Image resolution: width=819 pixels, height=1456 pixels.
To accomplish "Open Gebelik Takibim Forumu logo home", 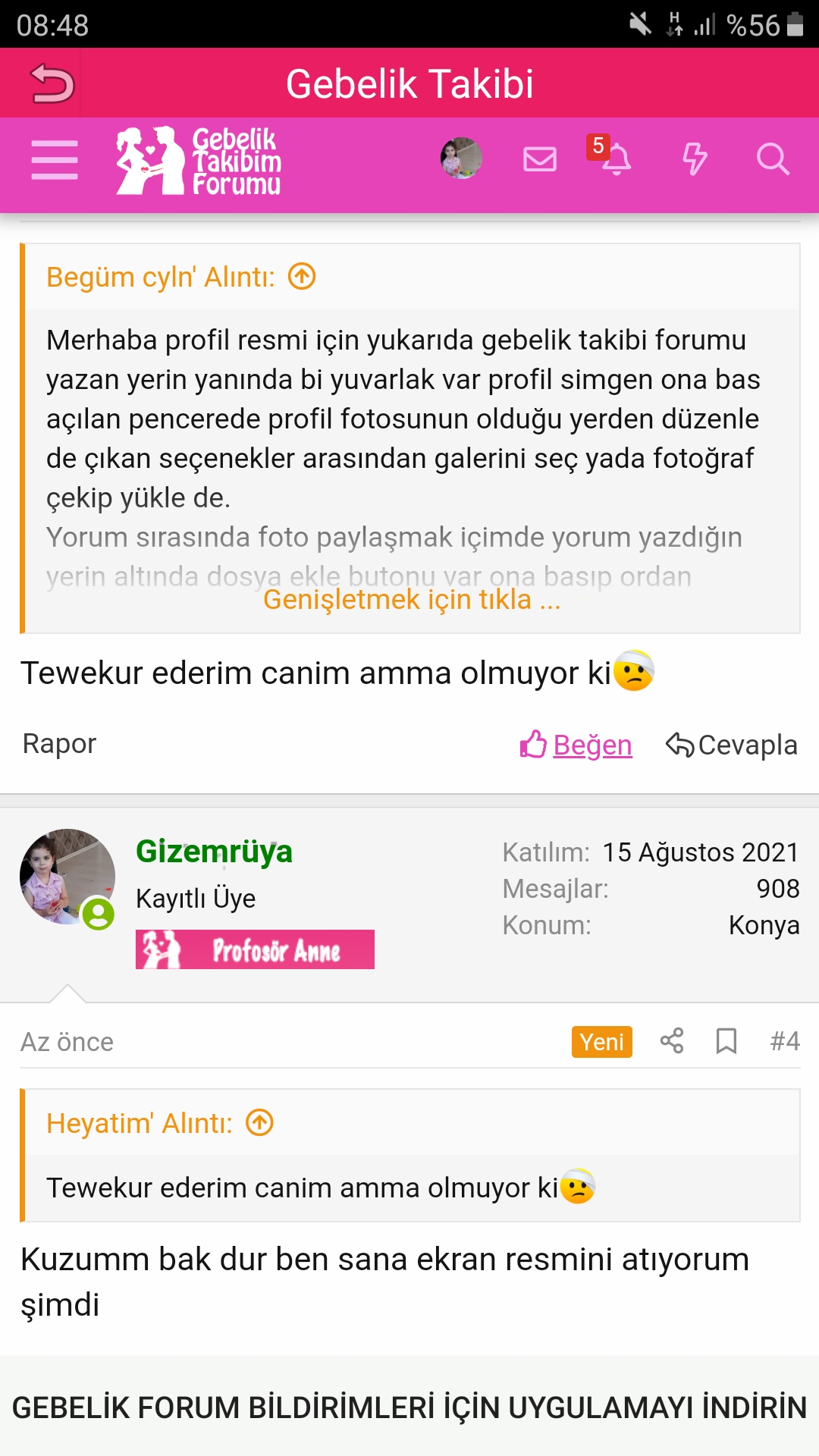I will [199, 161].
